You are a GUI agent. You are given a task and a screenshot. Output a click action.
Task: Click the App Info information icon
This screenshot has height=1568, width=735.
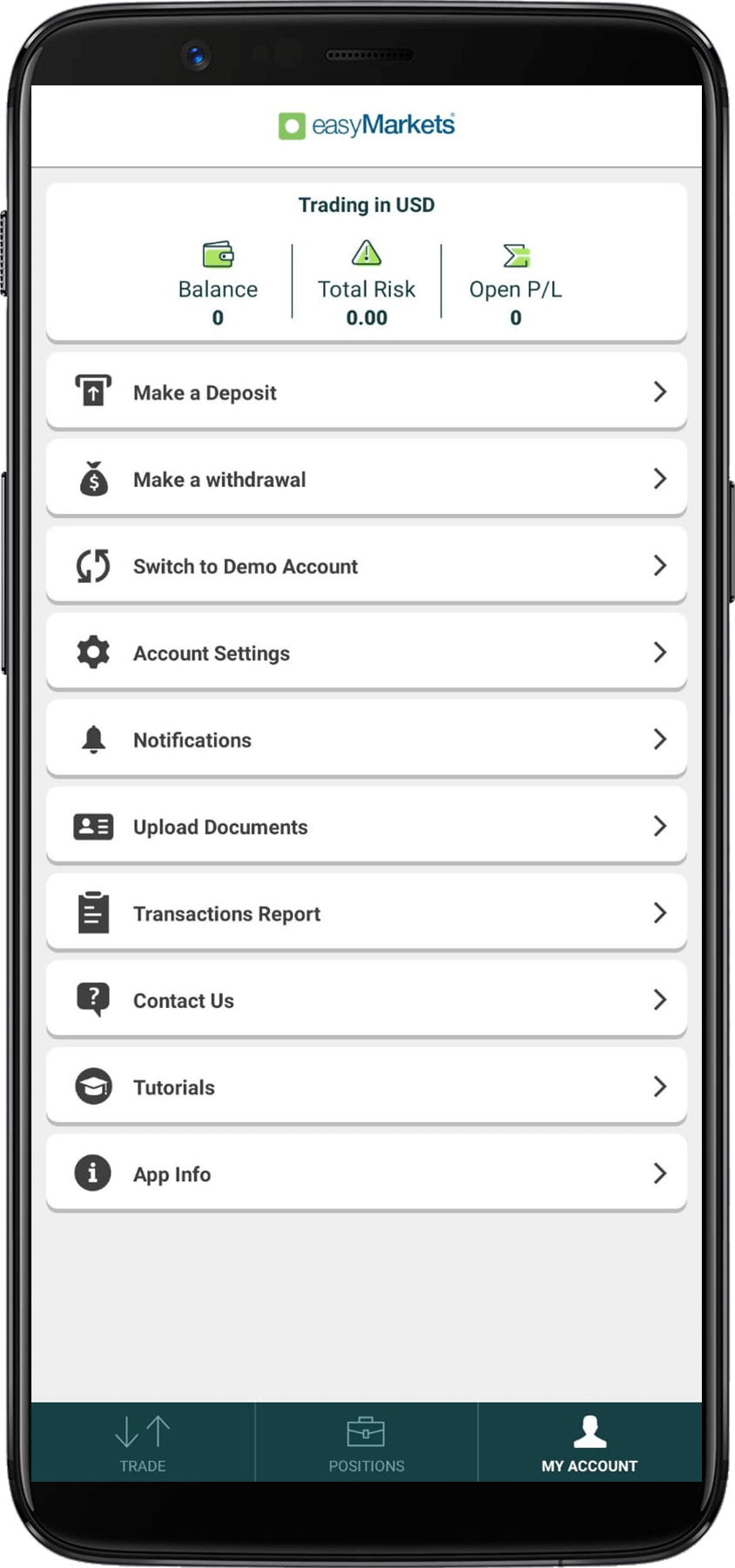pyautogui.click(x=92, y=1173)
